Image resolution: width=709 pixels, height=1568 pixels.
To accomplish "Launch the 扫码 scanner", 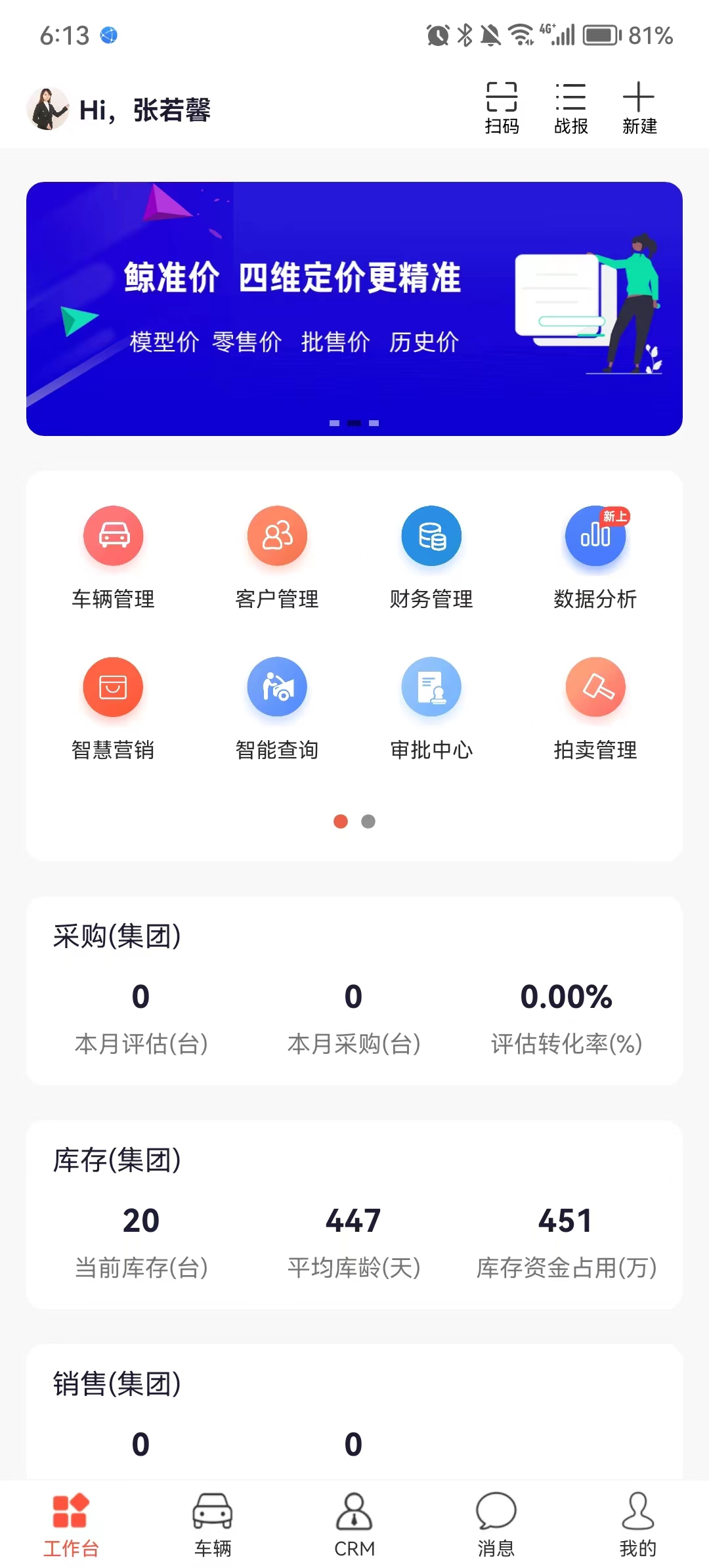I will pyautogui.click(x=503, y=107).
